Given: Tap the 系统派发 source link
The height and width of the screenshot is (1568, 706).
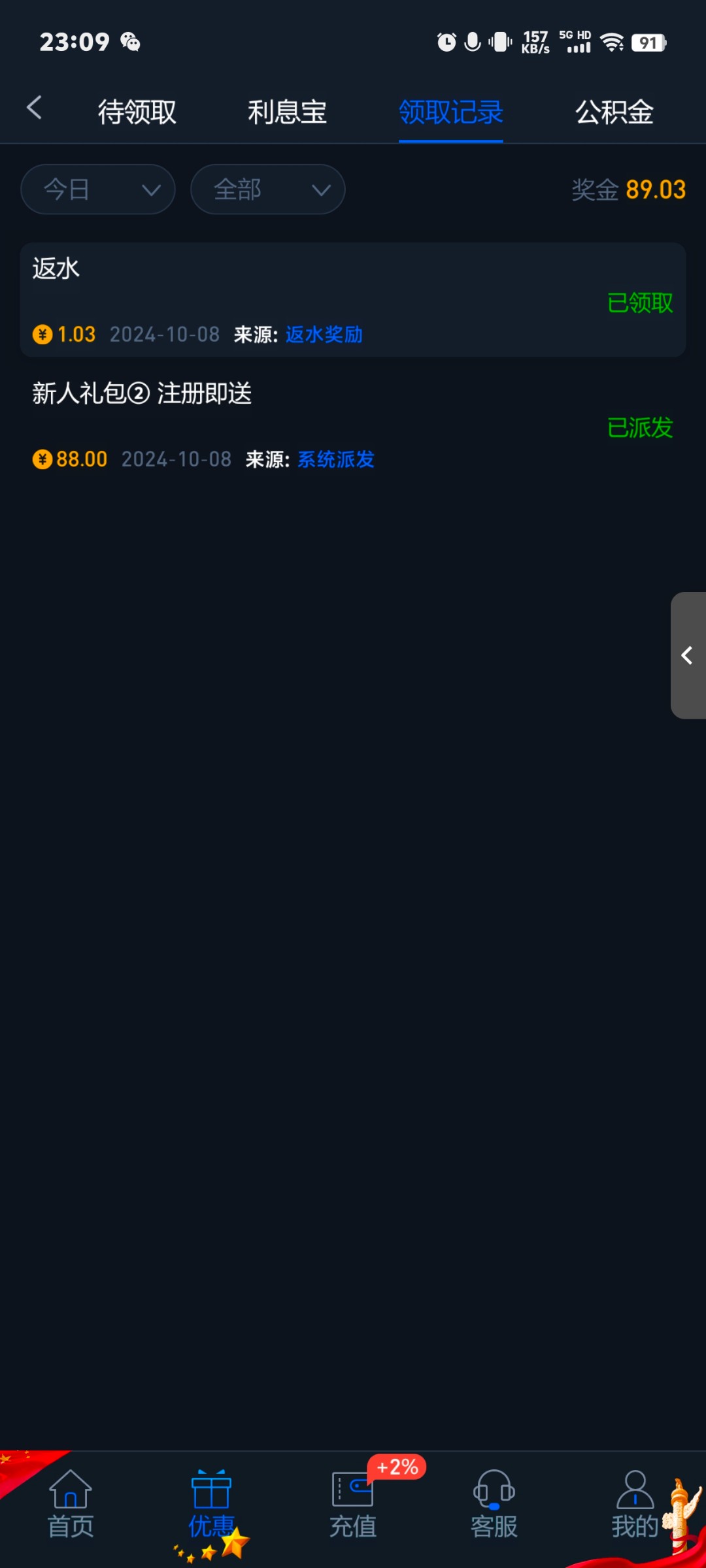Looking at the screenshot, I should pos(336,459).
